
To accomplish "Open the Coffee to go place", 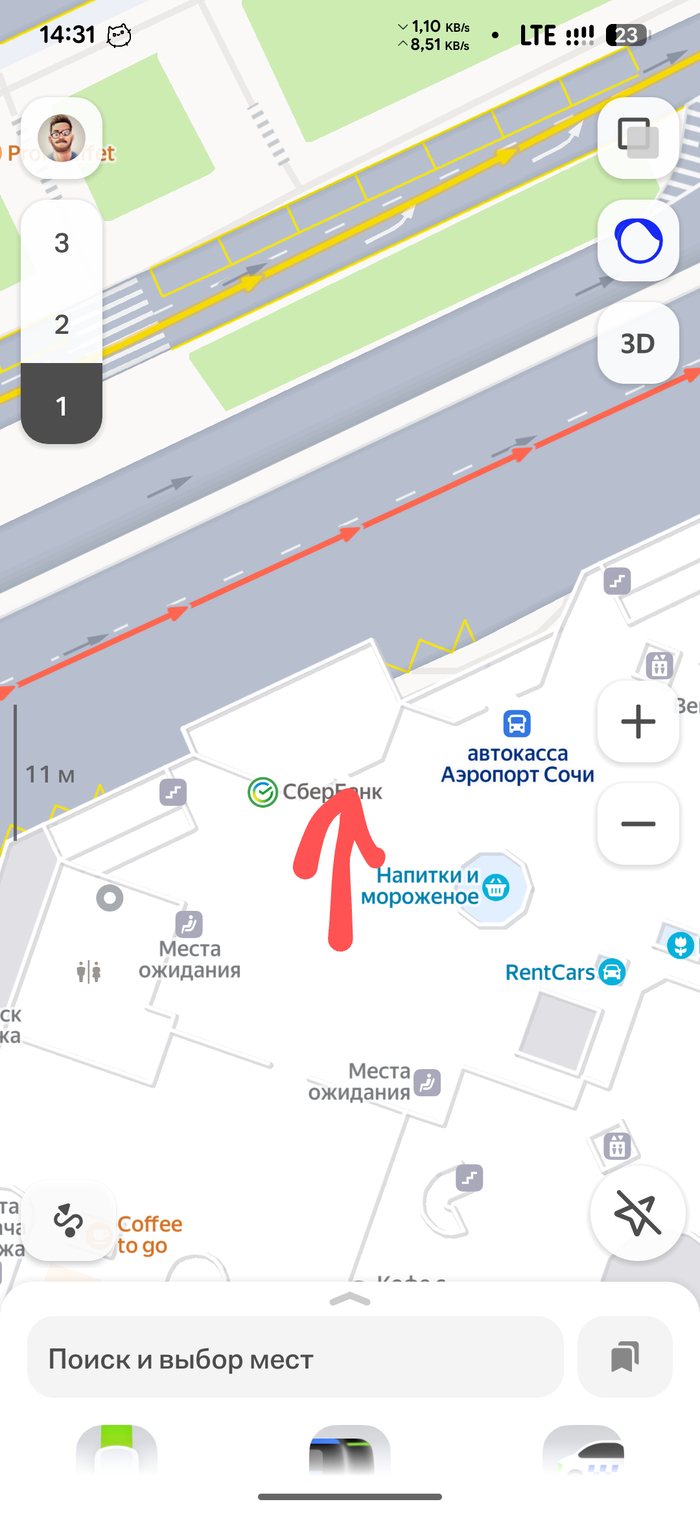I will tap(148, 1235).
